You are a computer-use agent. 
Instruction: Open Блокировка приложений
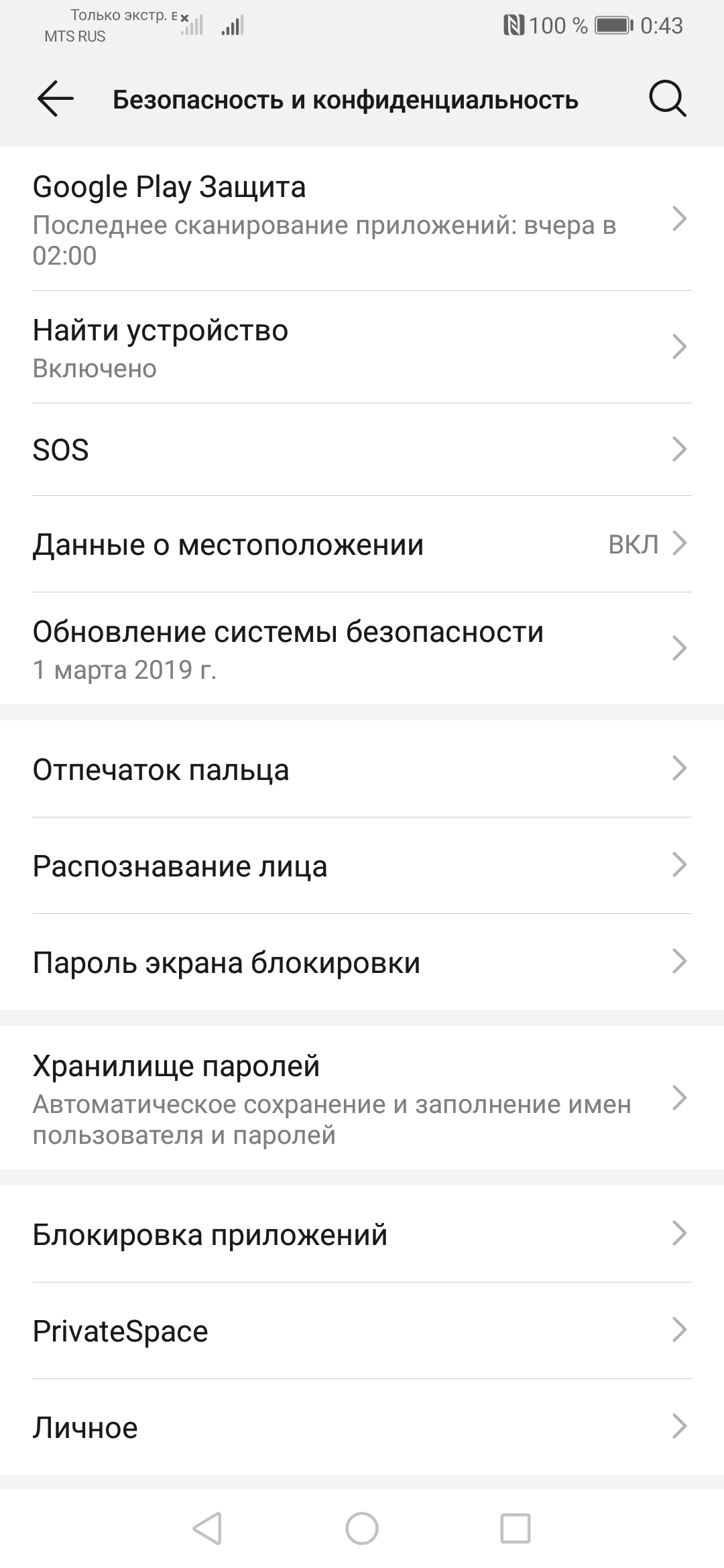point(362,1234)
